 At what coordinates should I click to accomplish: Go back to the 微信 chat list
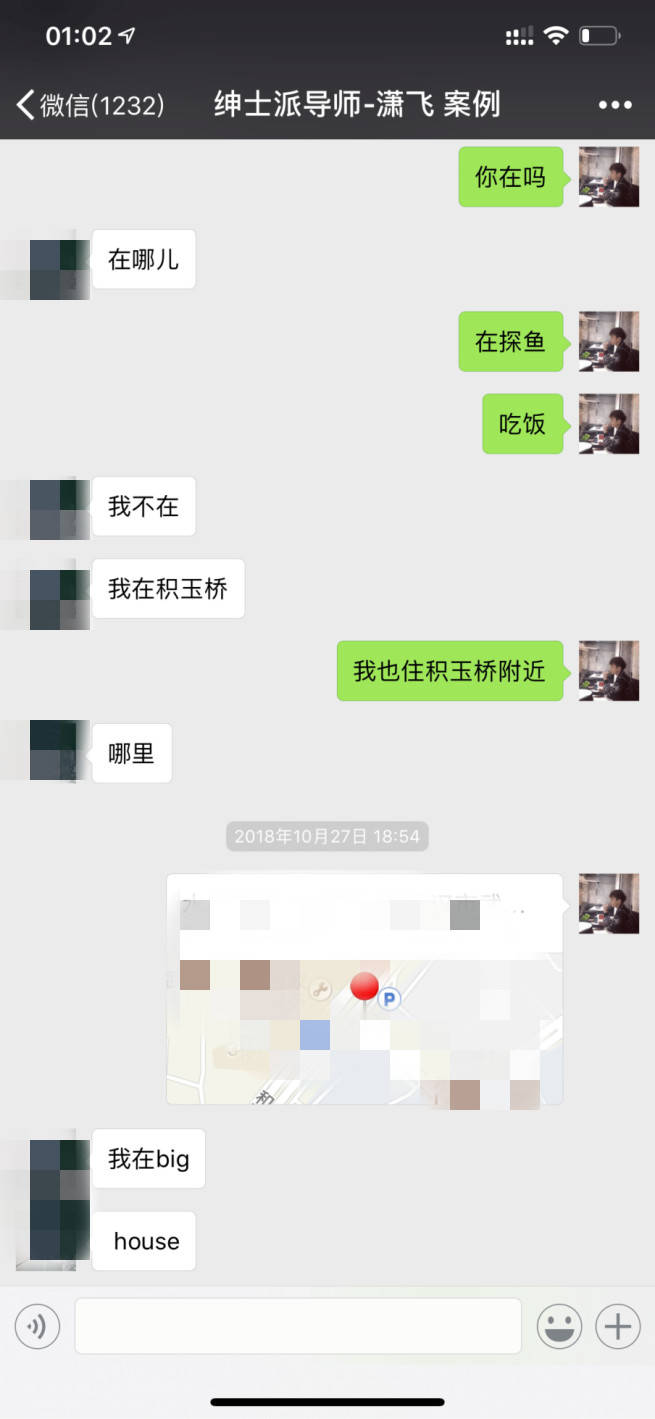(88, 105)
